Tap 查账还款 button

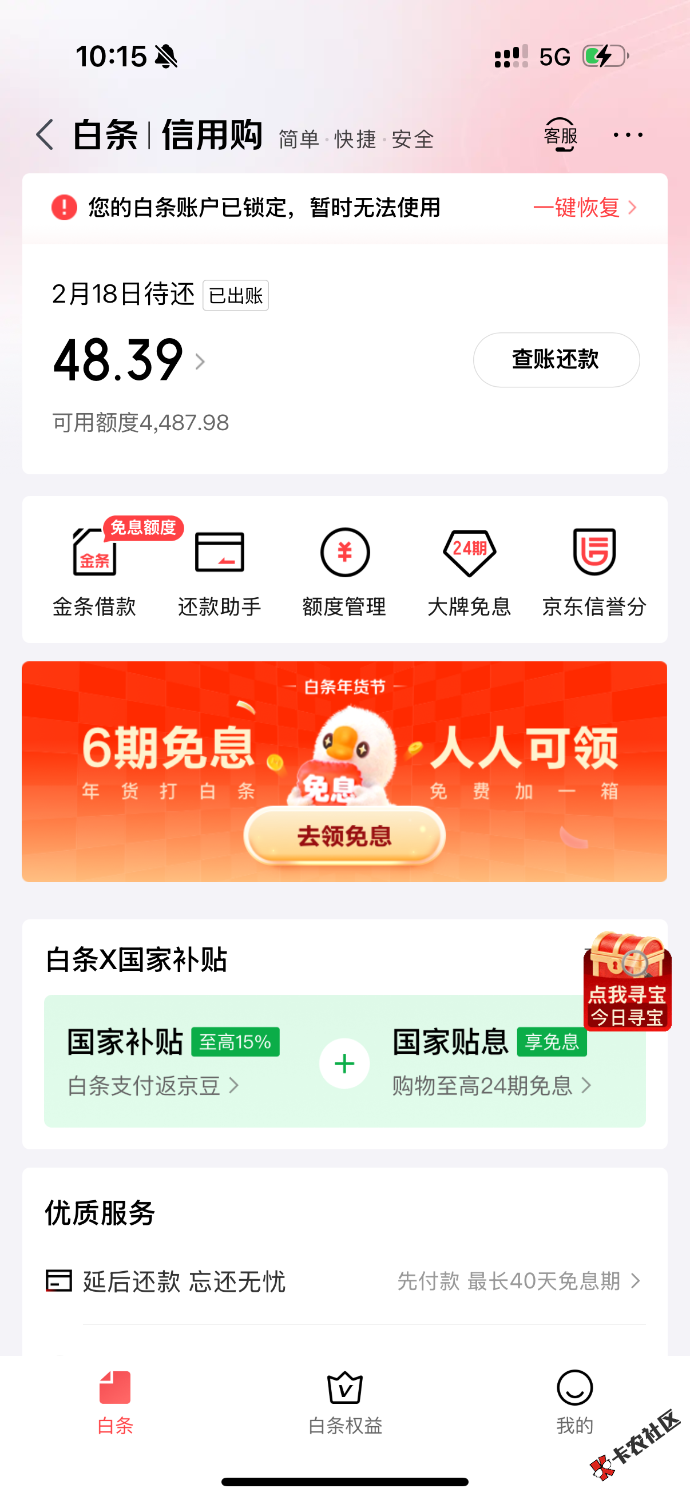[x=555, y=360]
